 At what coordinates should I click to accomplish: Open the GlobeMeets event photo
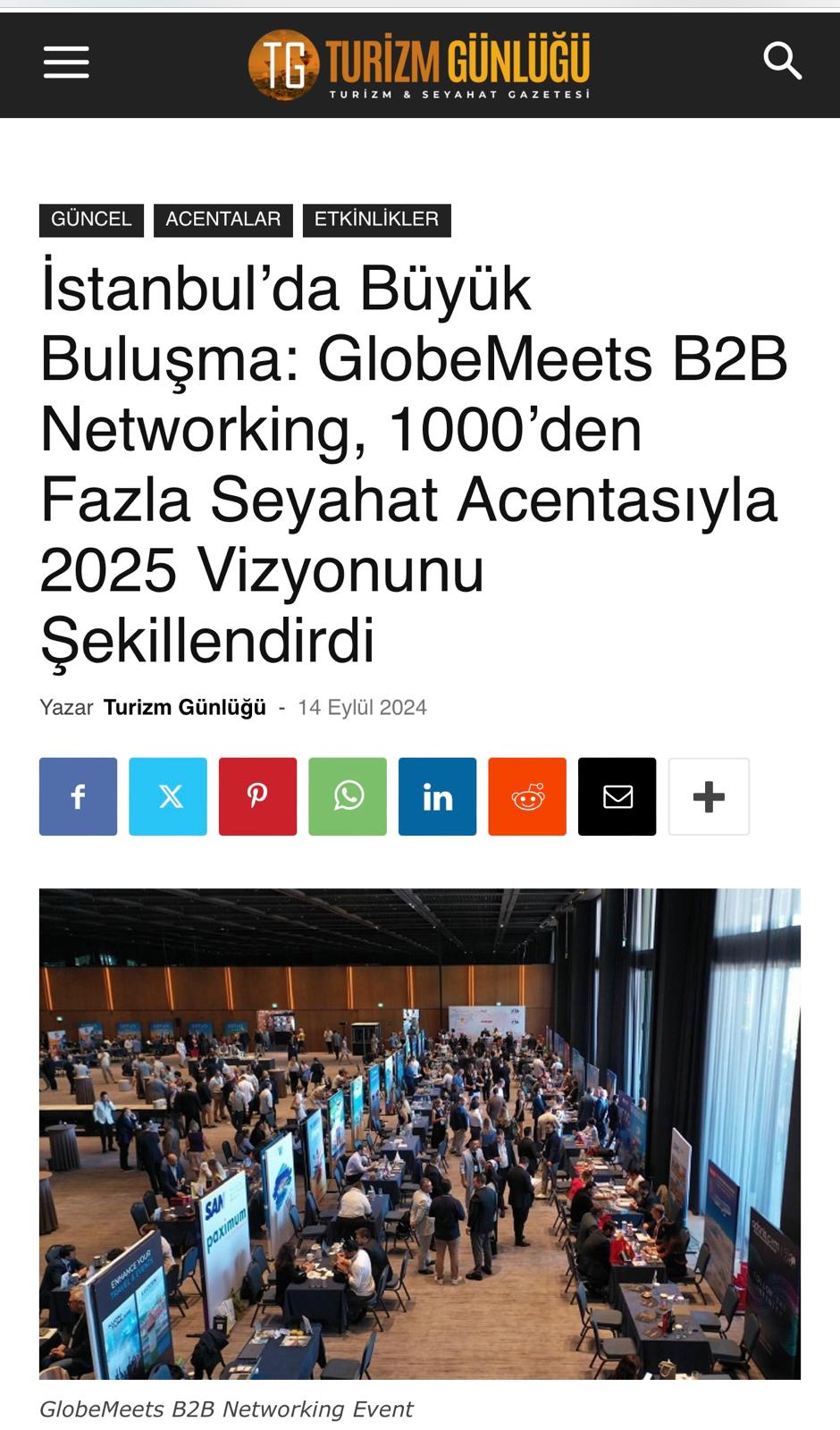(420, 1133)
